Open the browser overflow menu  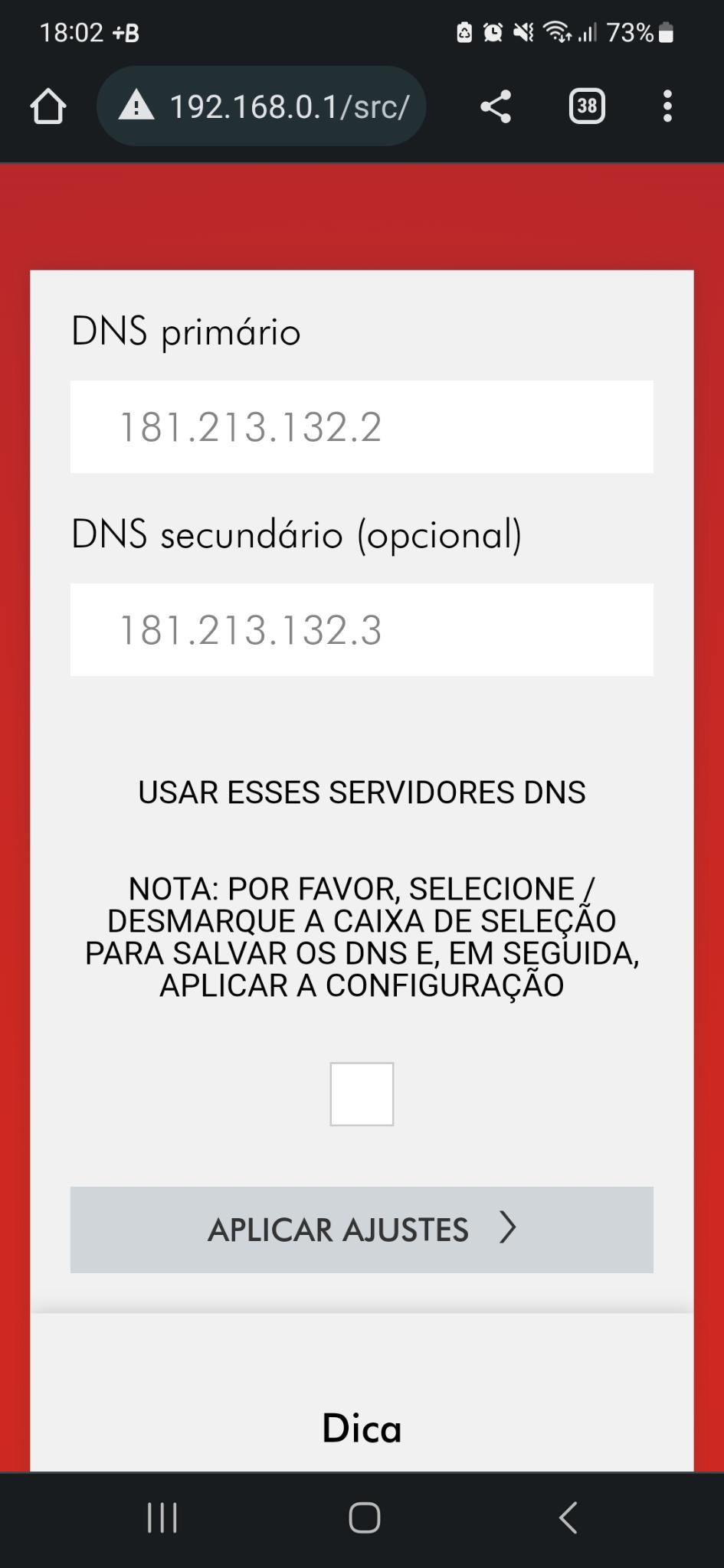pyautogui.click(x=667, y=106)
